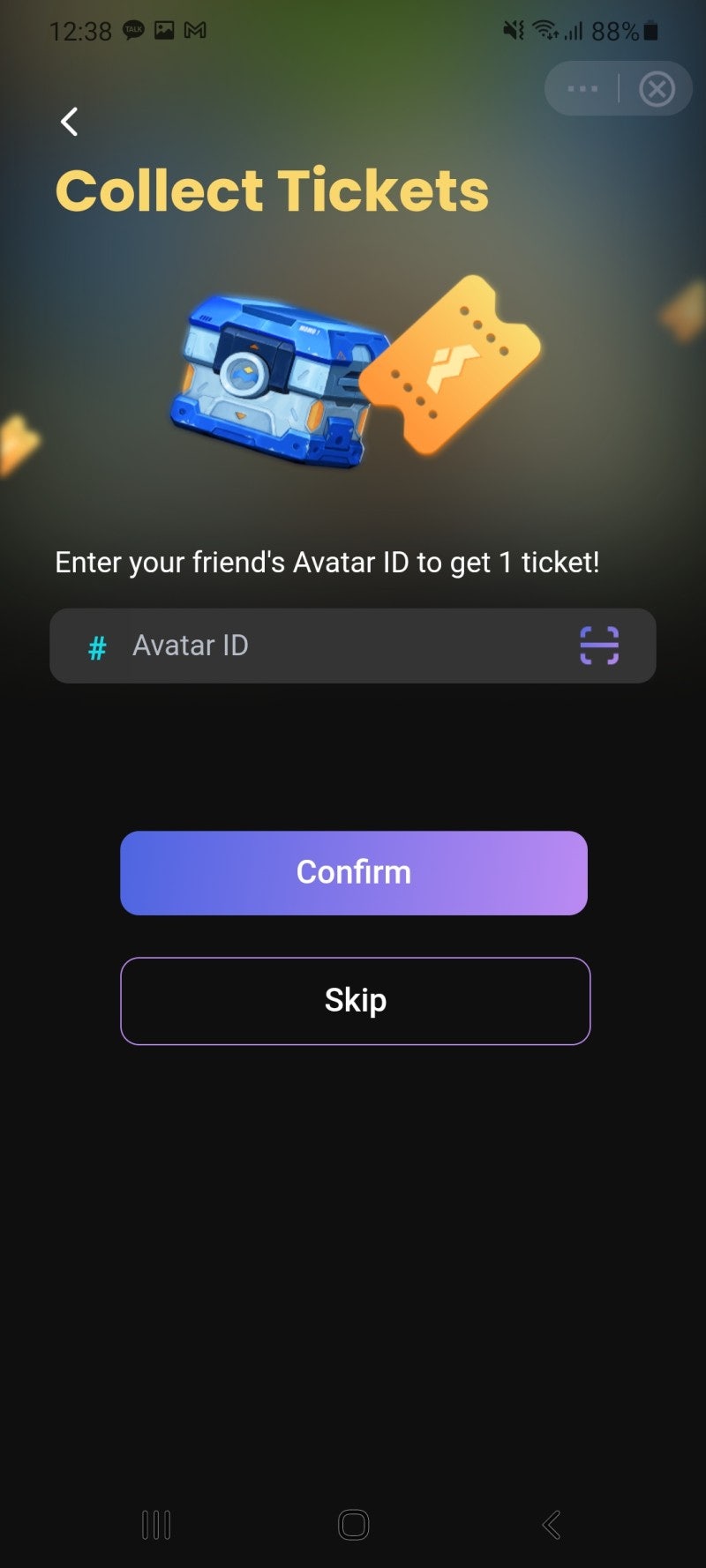Screen dimensions: 706x1568
Task: Scan a friend's Avatar ID code
Action: [x=599, y=646]
